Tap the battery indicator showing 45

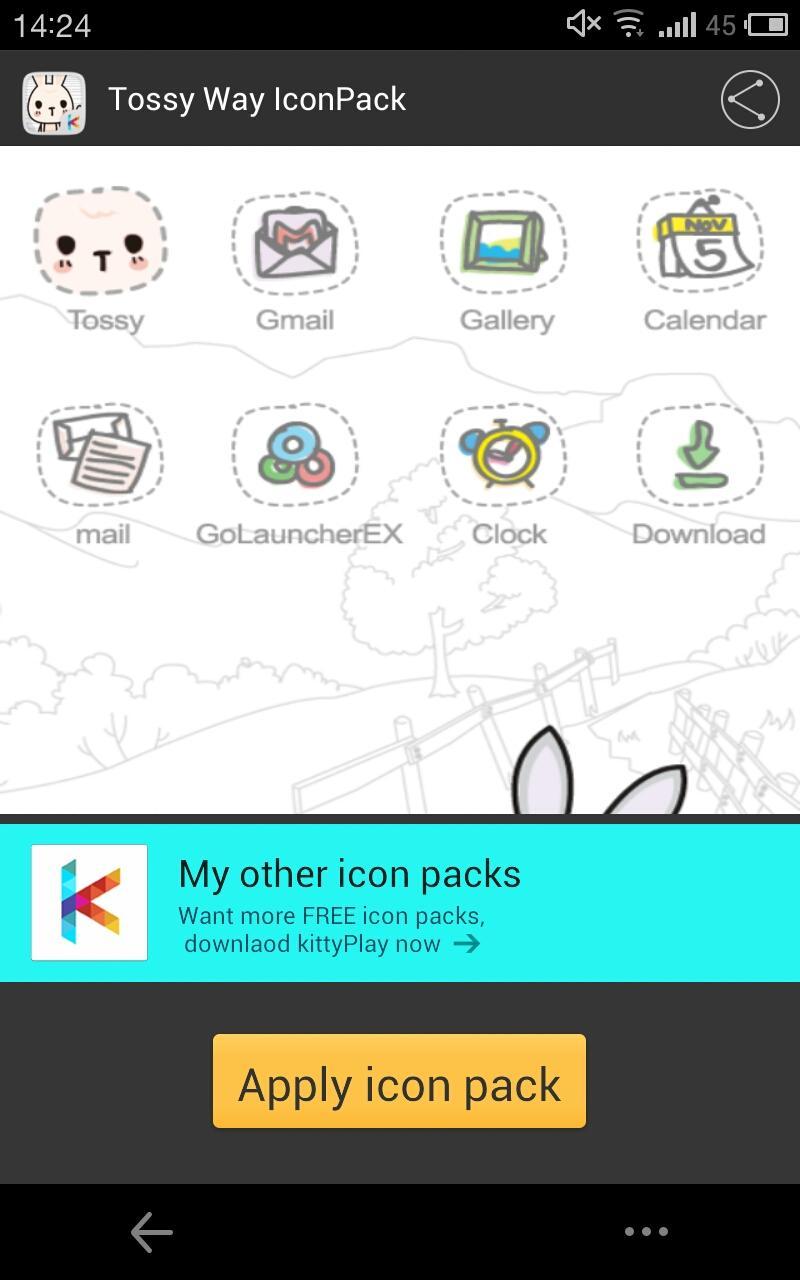[x=756, y=24]
